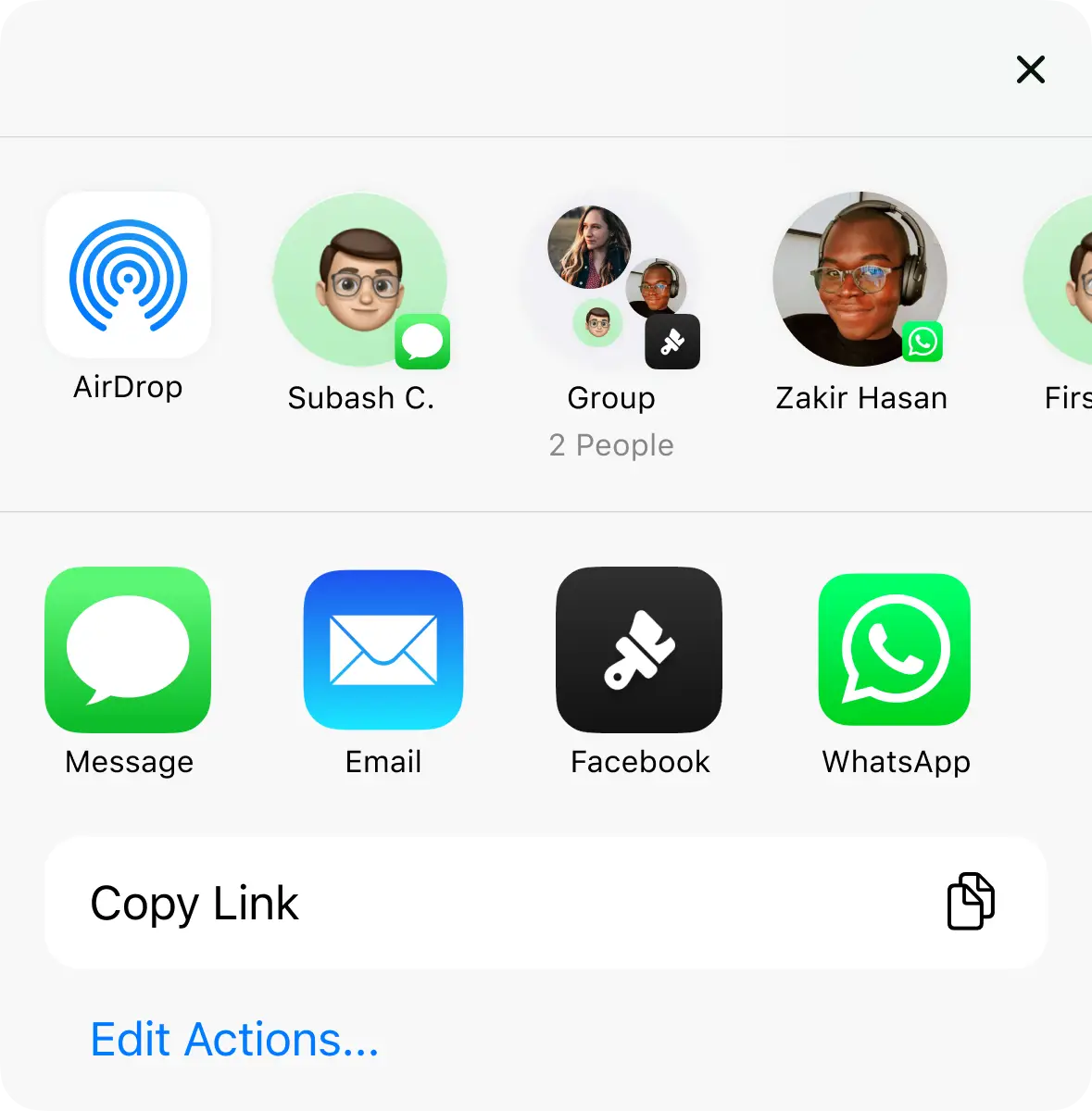Image resolution: width=1092 pixels, height=1111 pixels.
Task: Share to WhatsApp
Action: (x=895, y=650)
